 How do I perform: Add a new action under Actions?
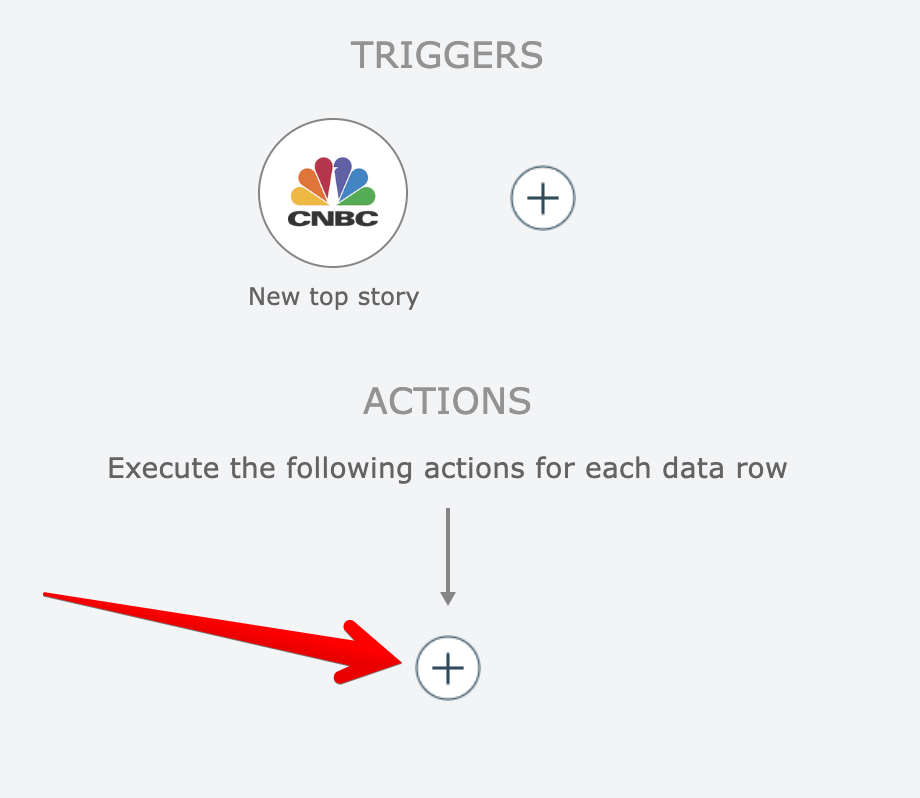448,667
